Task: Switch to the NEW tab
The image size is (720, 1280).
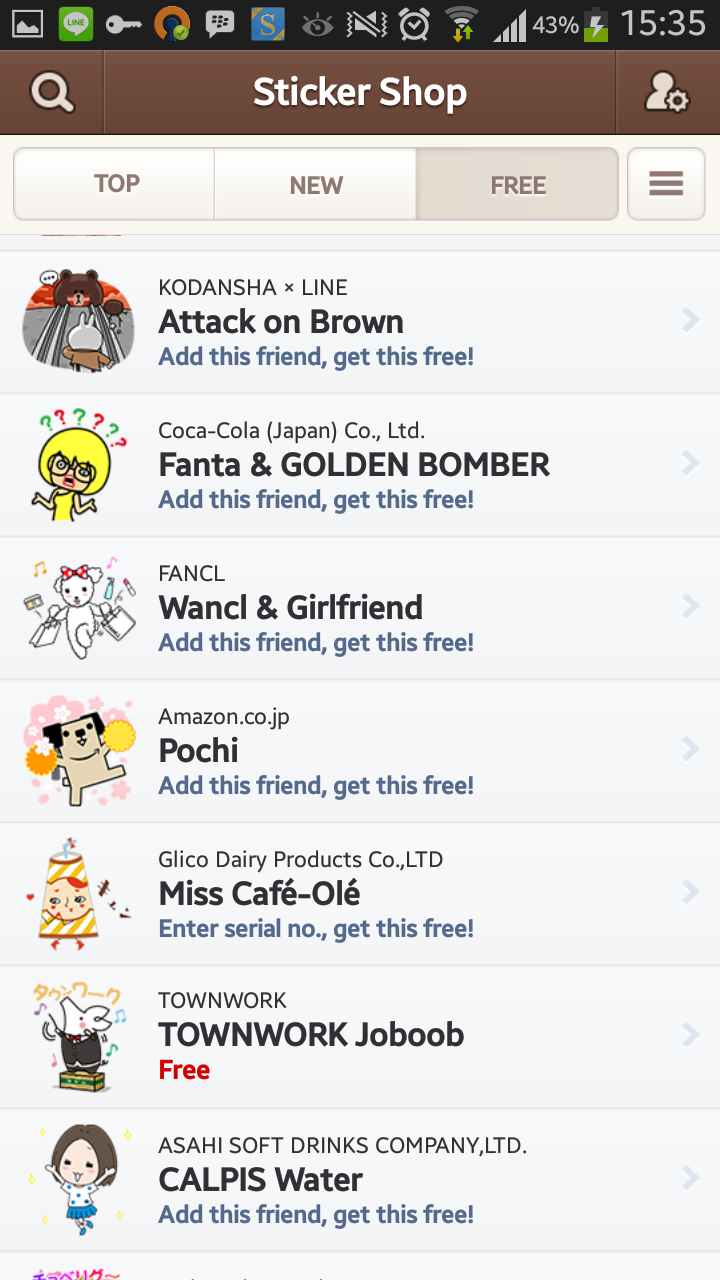Action: pos(316,184)
